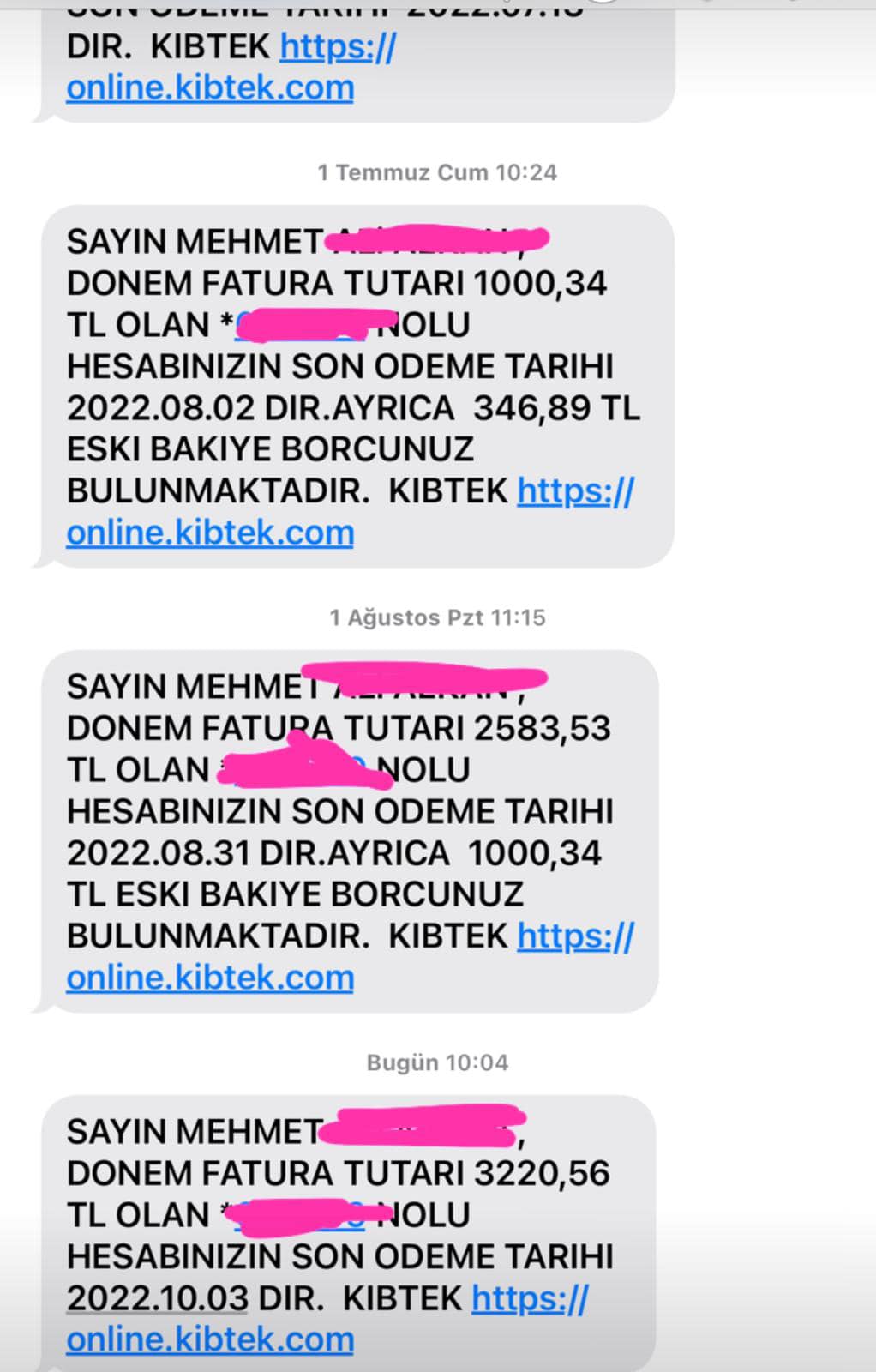The height and width of the screenshot is (1372, 876).
Task: Tap the underlined date 2022.10.03
Action: coord(158,1298)
